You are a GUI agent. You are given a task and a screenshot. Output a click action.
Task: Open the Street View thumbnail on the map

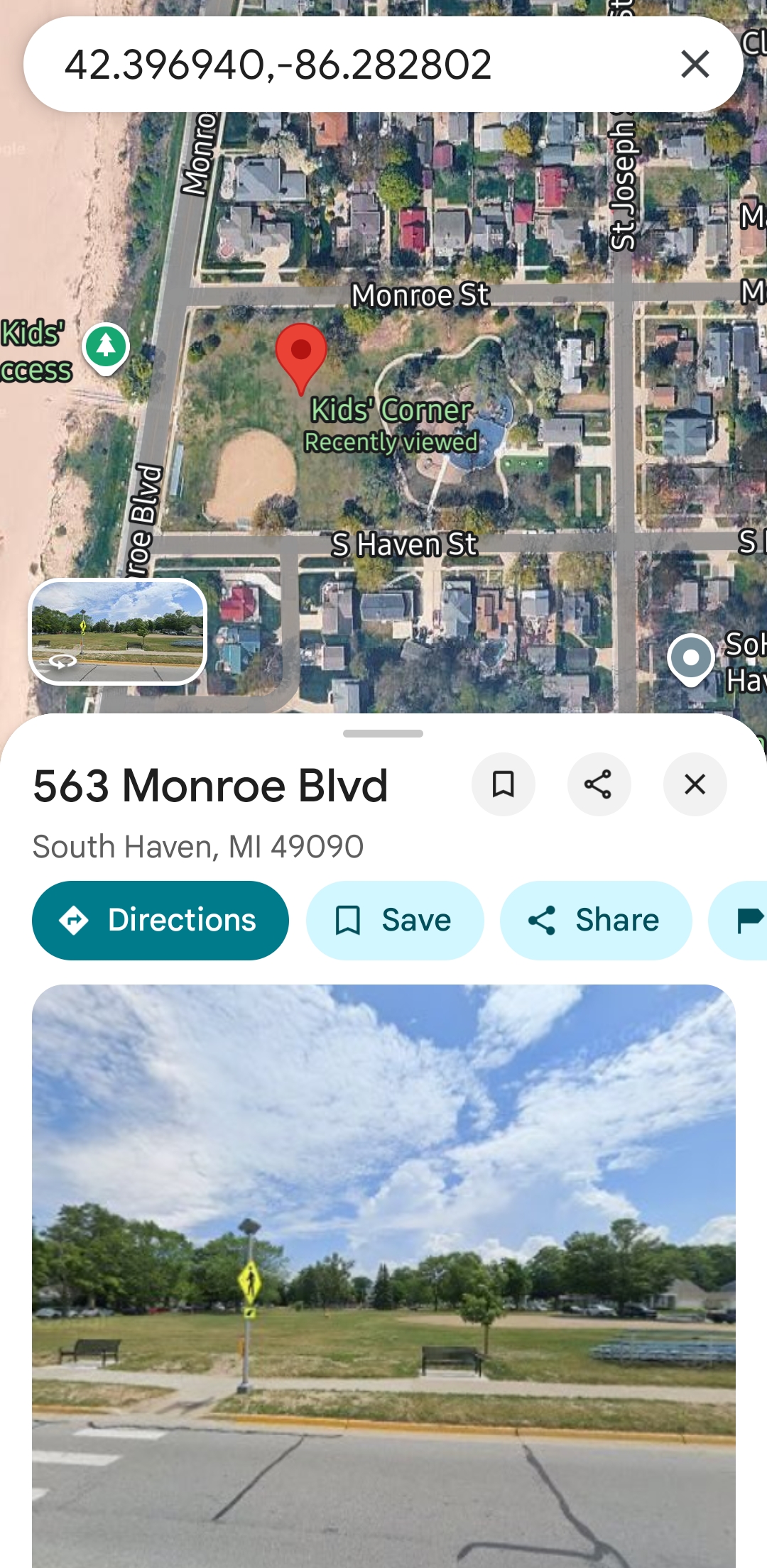click(118, 632)
